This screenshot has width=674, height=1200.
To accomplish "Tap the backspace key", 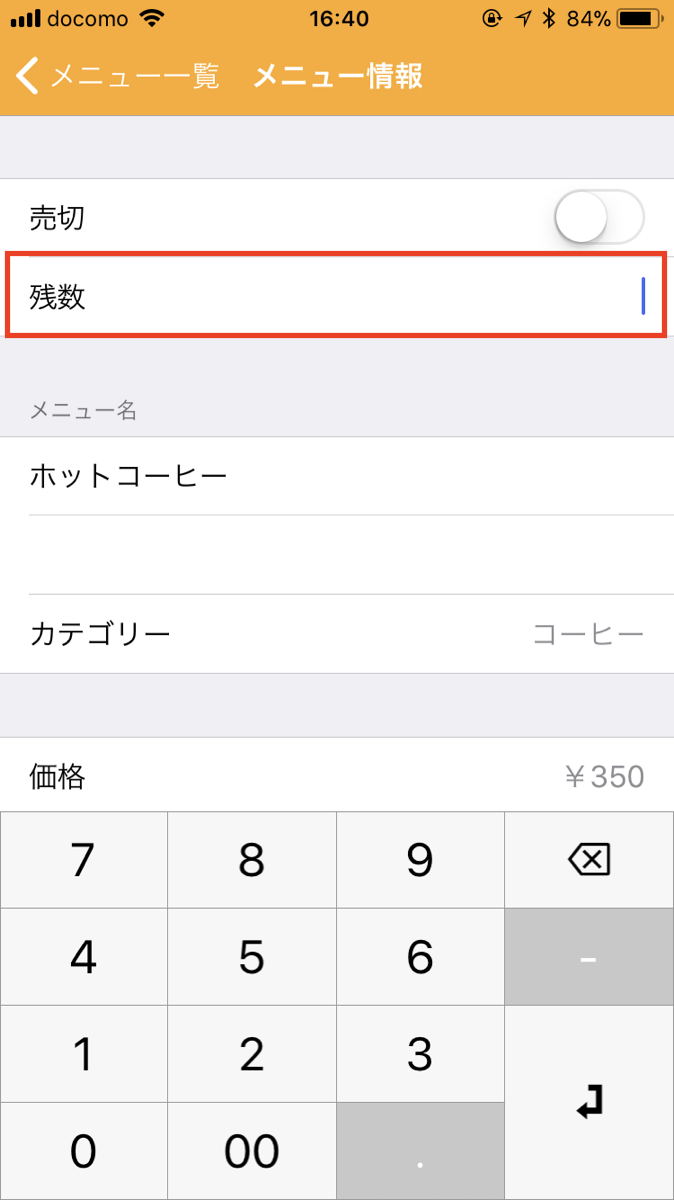I will [x=589, y=859].
